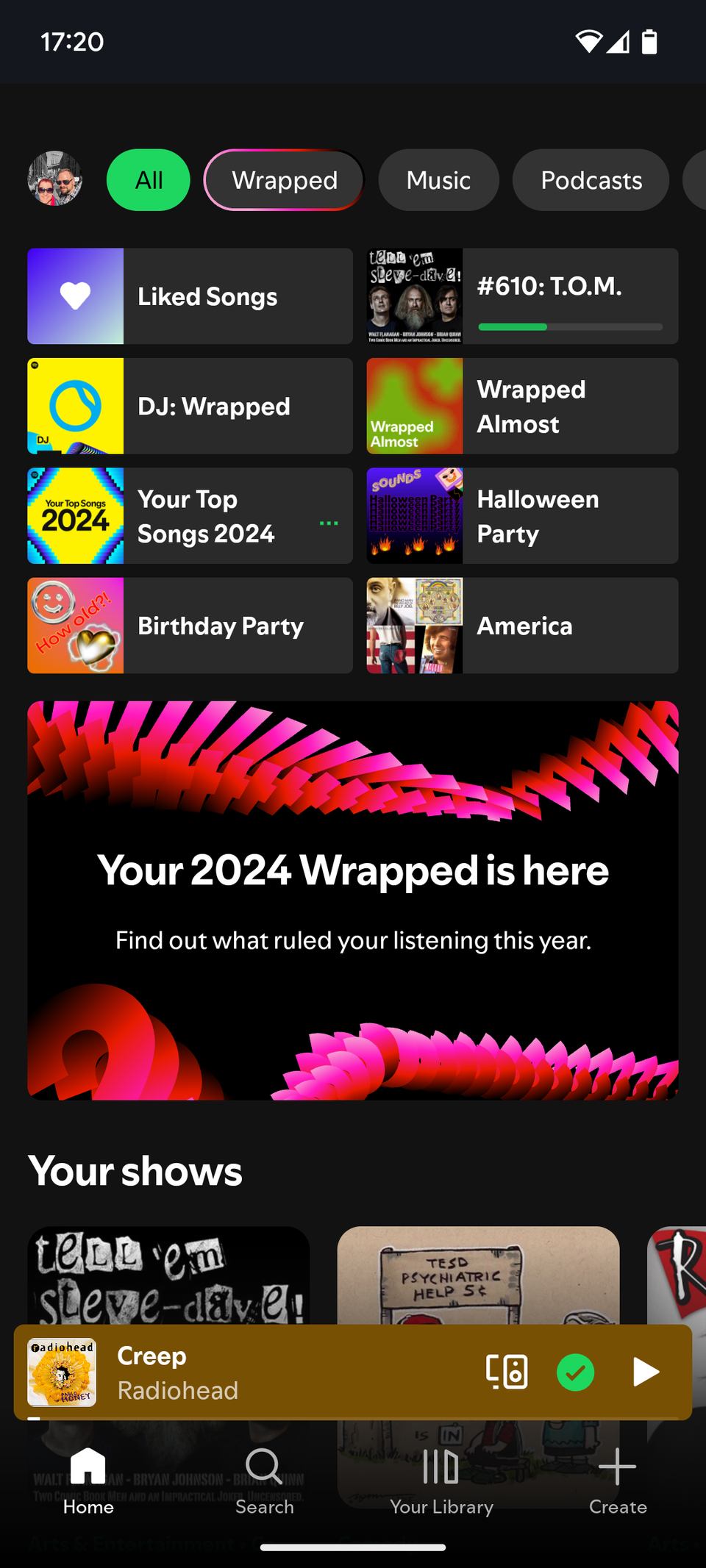The image size is (706, 1568).
Task: Open the Halloween Party playlist
Action: coord(522,516)
